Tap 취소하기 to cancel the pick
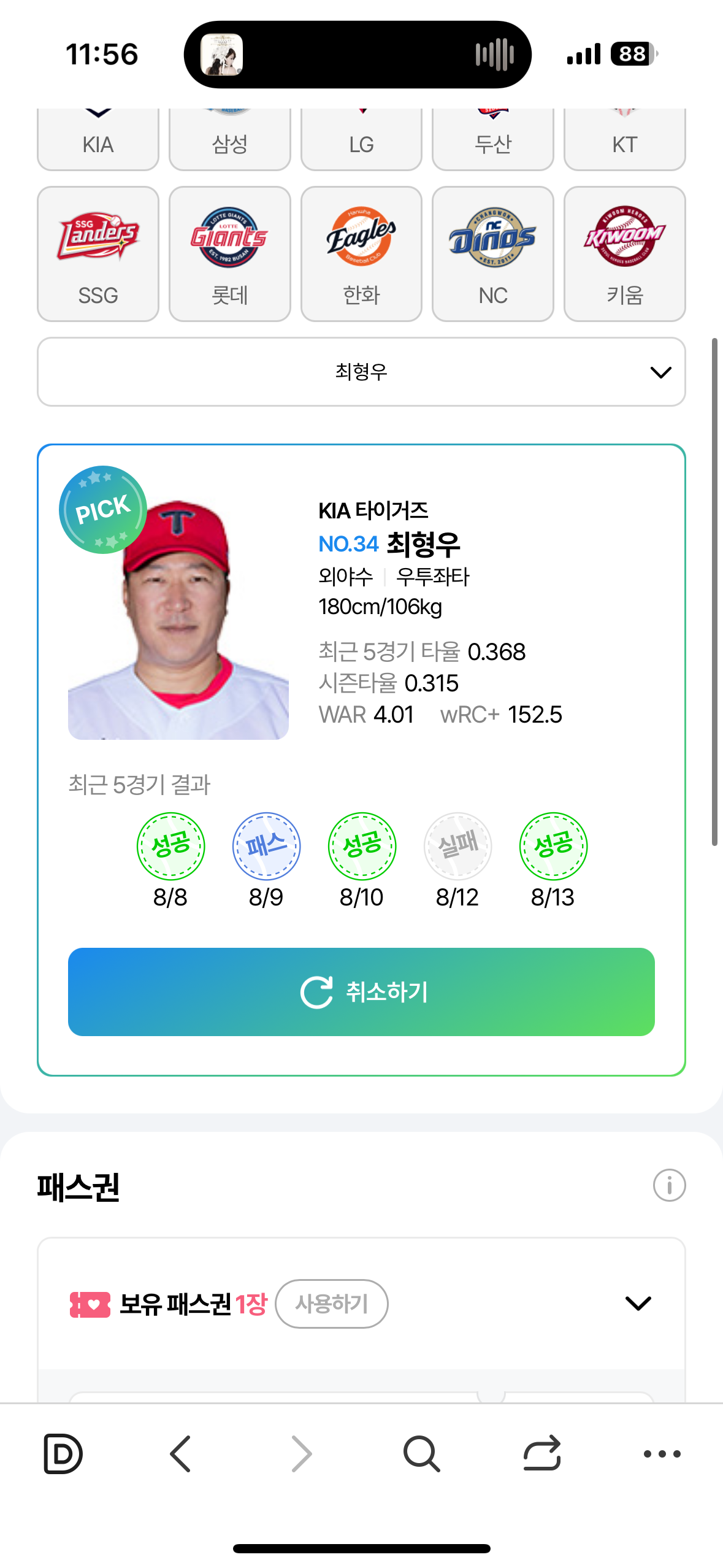723x1568 pixels. pyautogui.click(x=361, y=991)
